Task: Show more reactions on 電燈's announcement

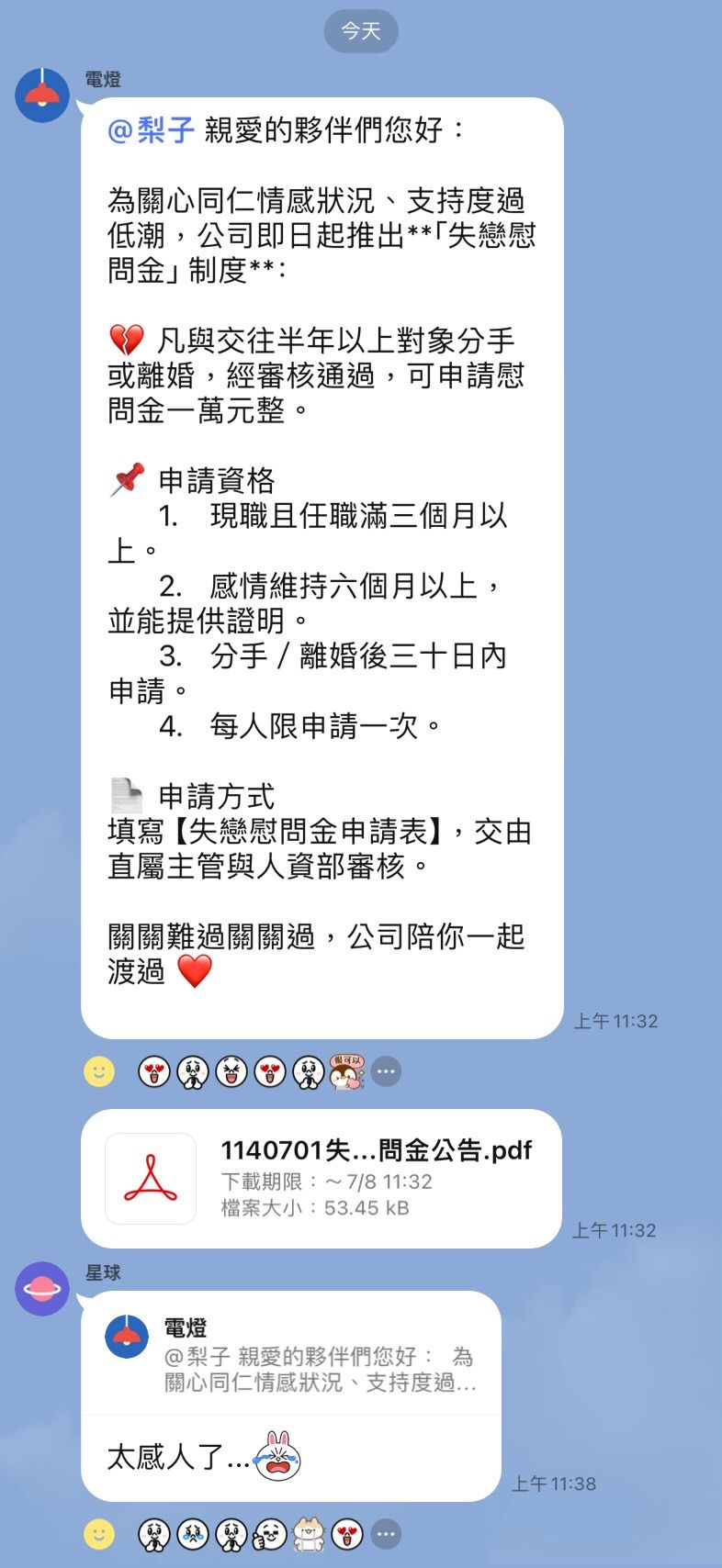Action: click(x=386, y=1071)
